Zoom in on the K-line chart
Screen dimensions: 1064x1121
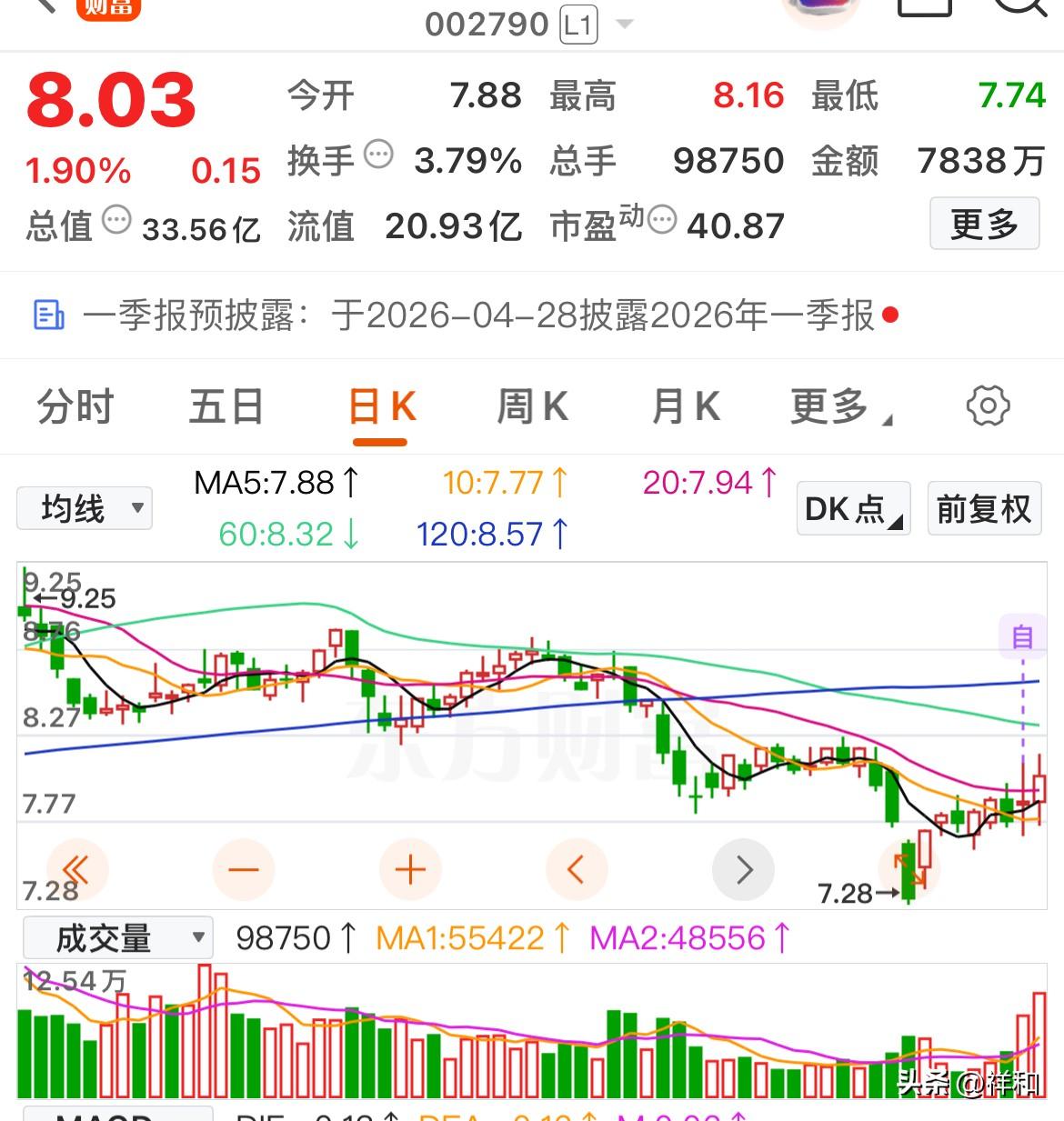pos(409,869)
